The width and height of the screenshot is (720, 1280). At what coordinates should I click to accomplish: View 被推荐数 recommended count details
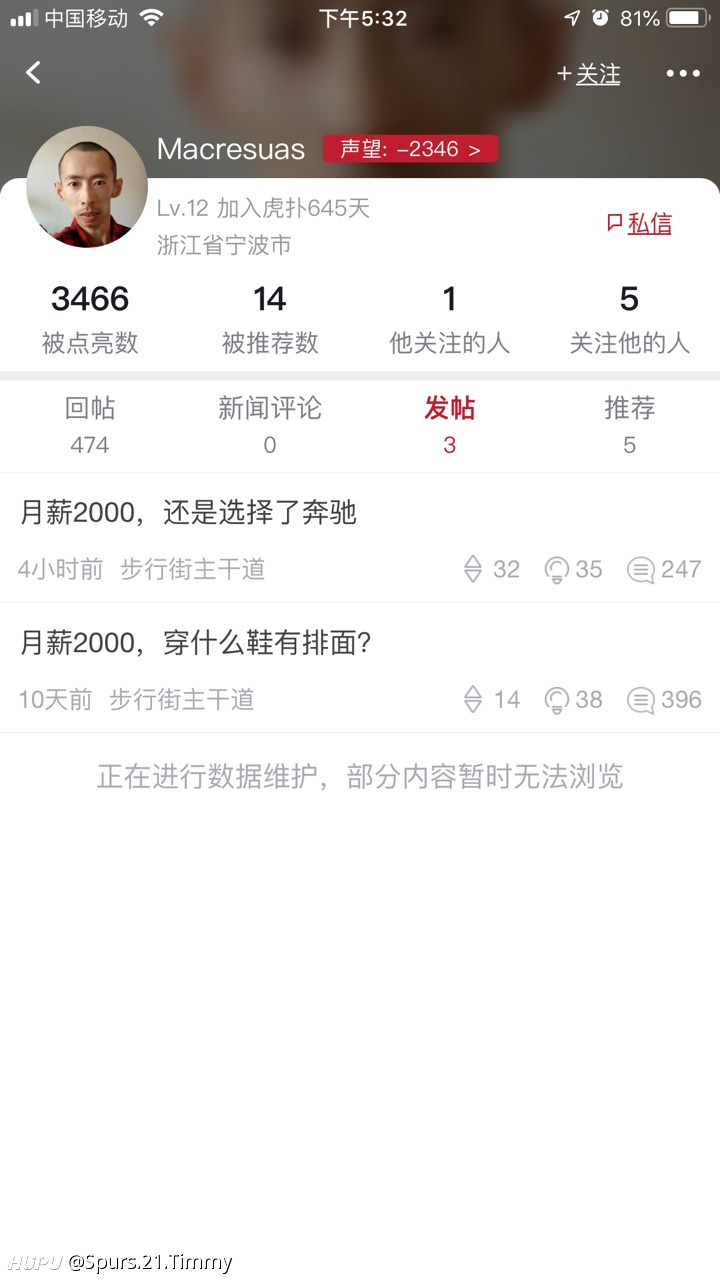coord(270,319)
